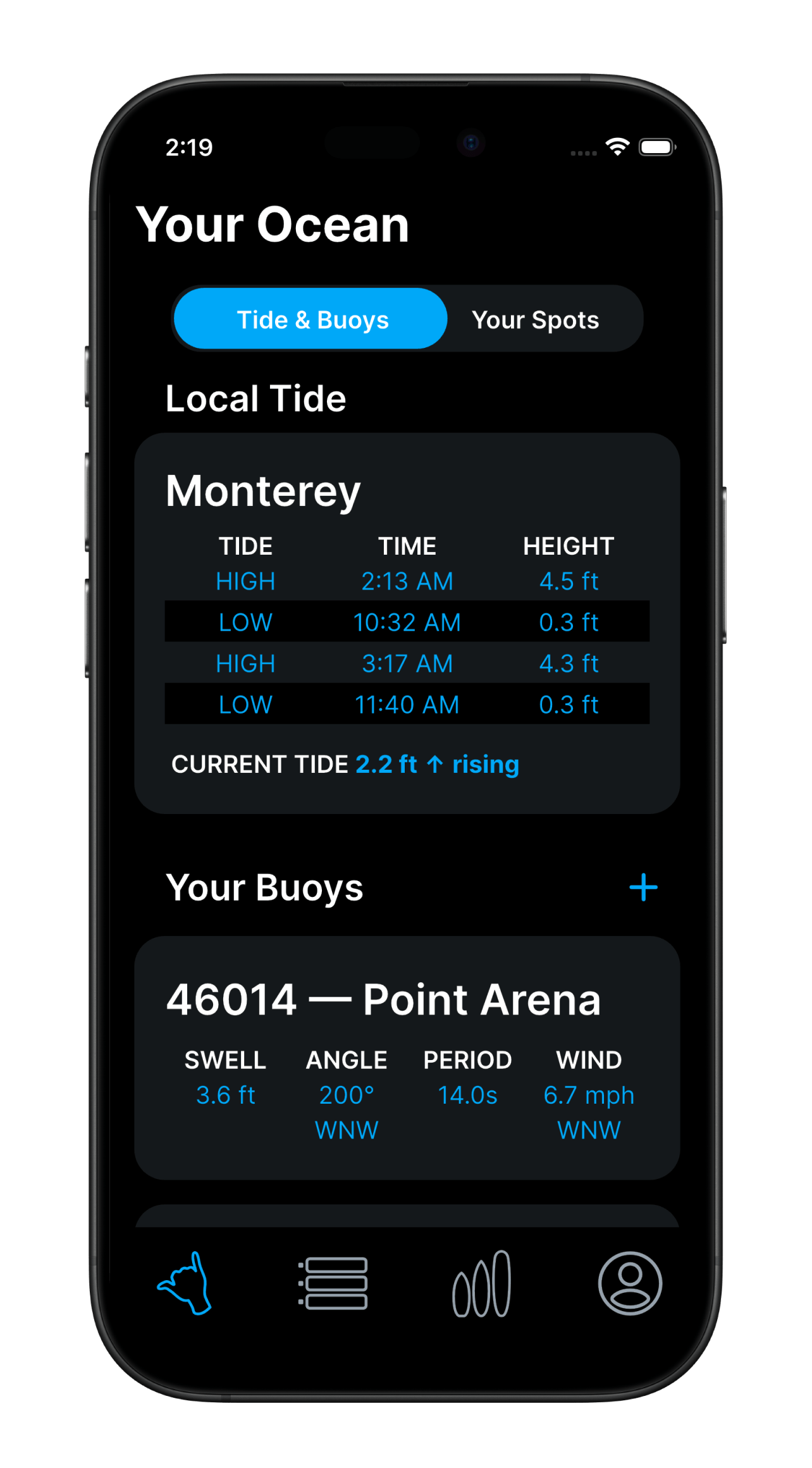Viewport: 812px width, 1468px height.
Task: Open the shaka hand tab
Action: [185, 1284]
